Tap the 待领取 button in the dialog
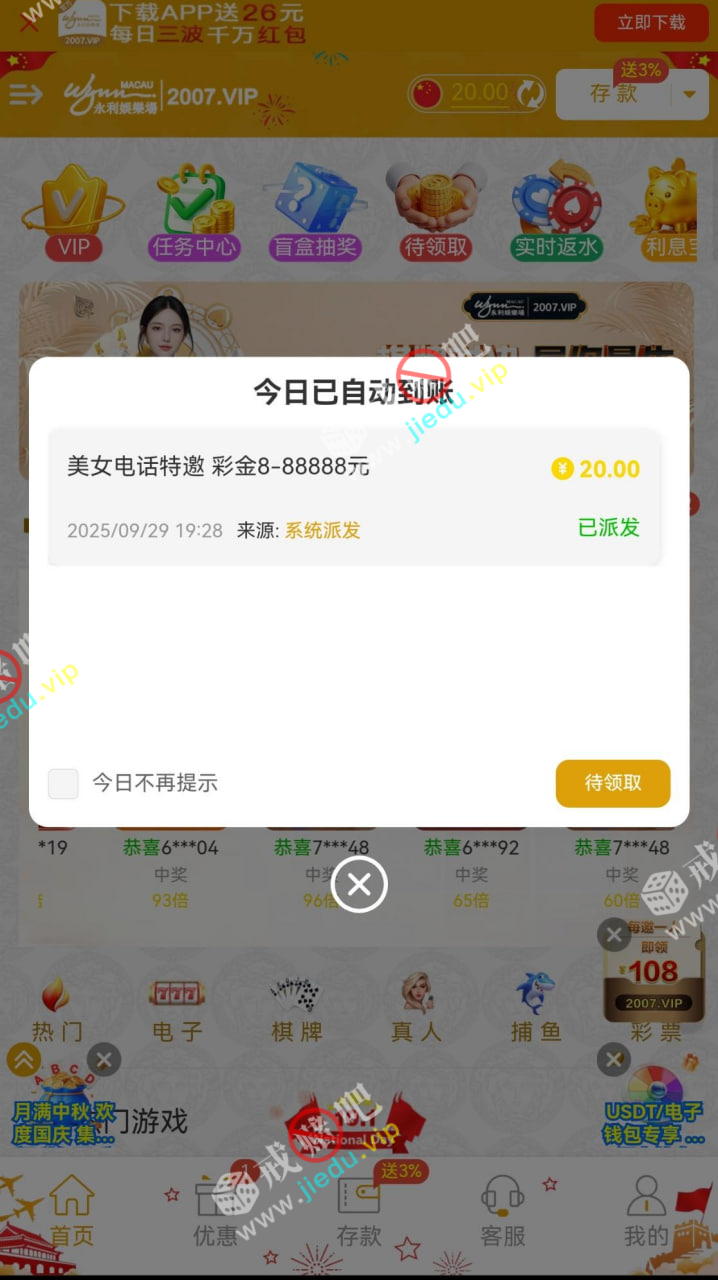This screenshot has width=718, height=1280. pyautogui.click(x=612, y=783)
